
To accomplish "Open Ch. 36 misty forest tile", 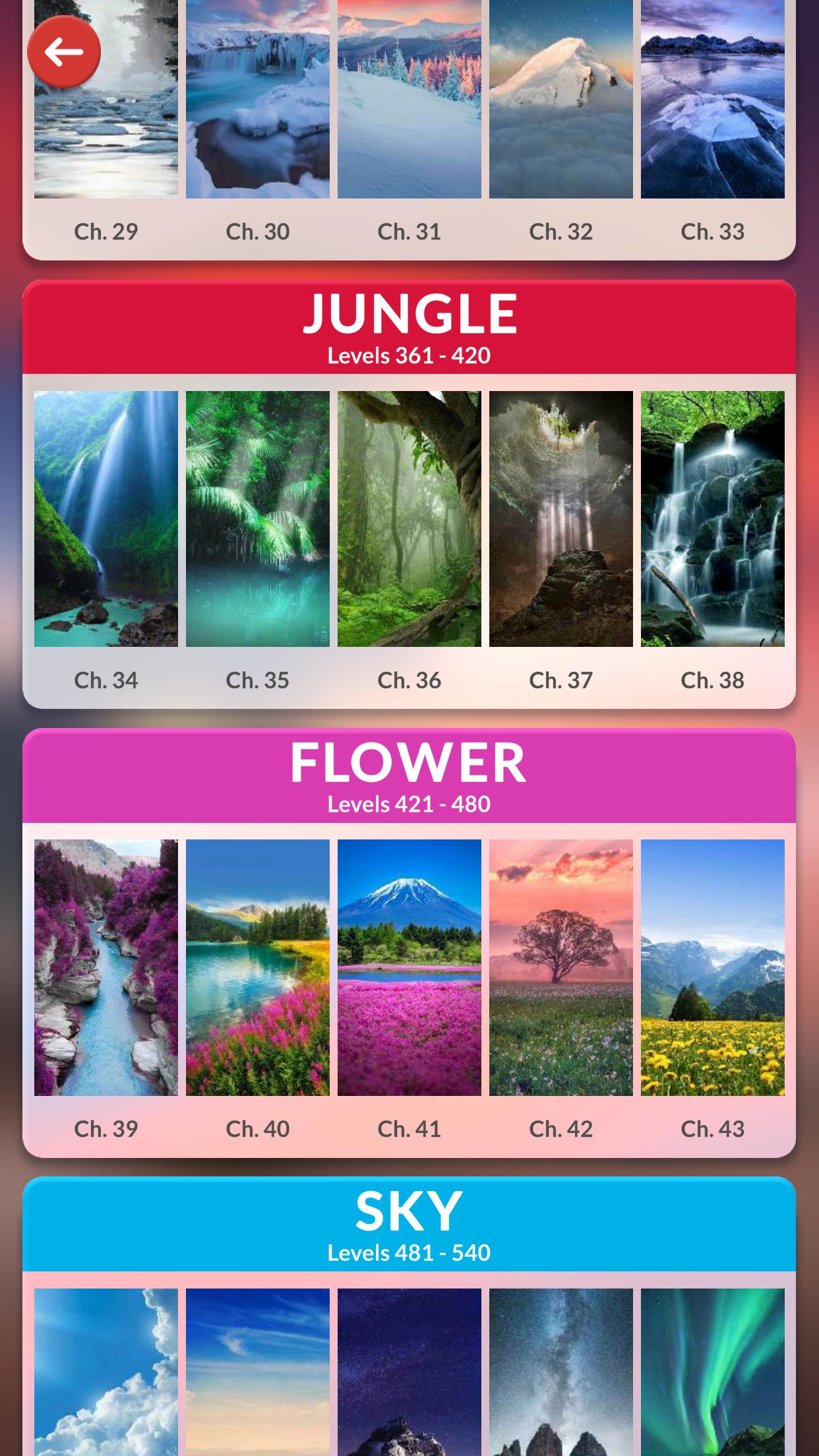I will pyautogui.click(x=409, y=518).
